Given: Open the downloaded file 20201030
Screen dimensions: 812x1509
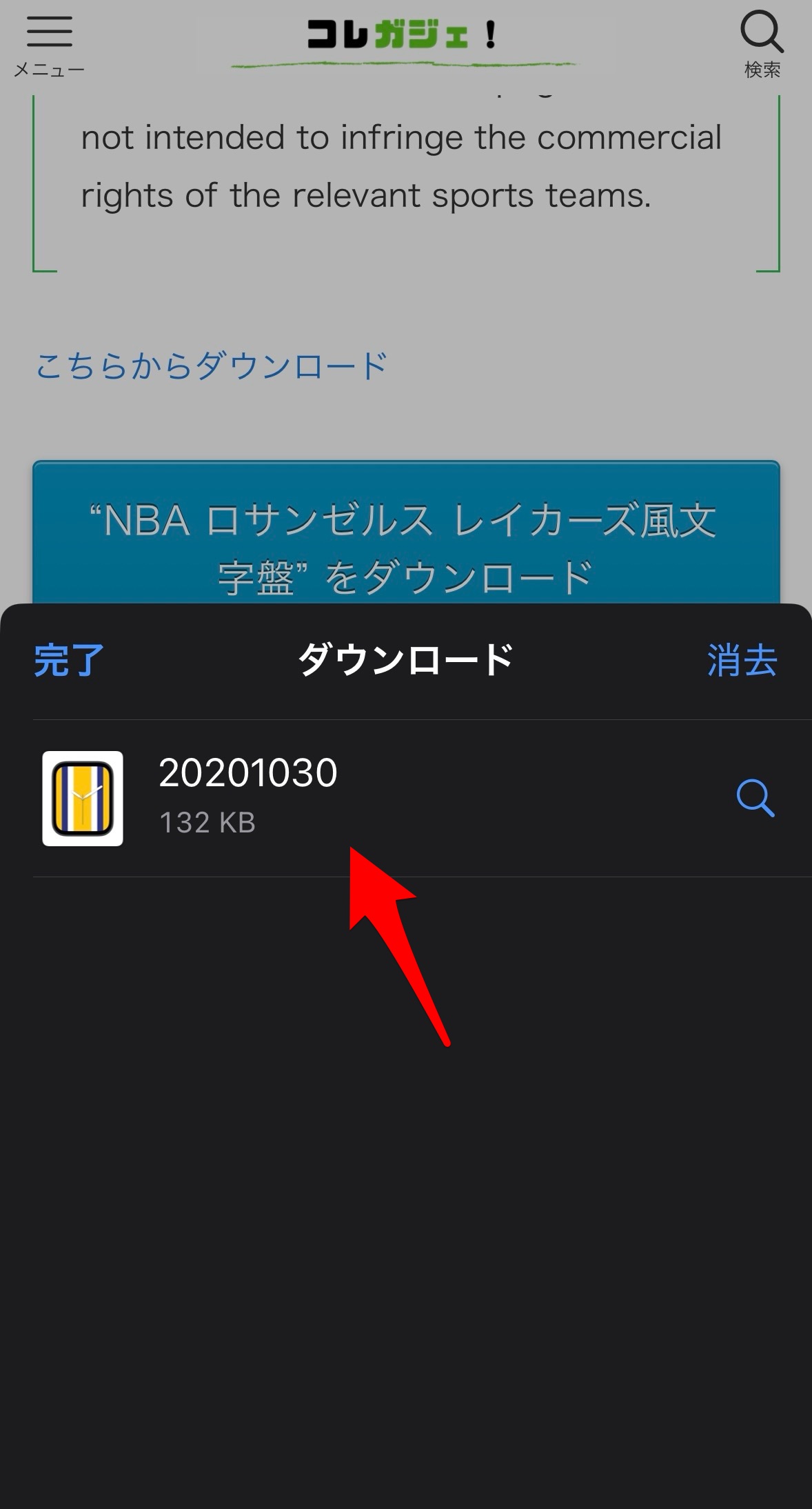Looking at the screenshot, I should tap(248, 797).
